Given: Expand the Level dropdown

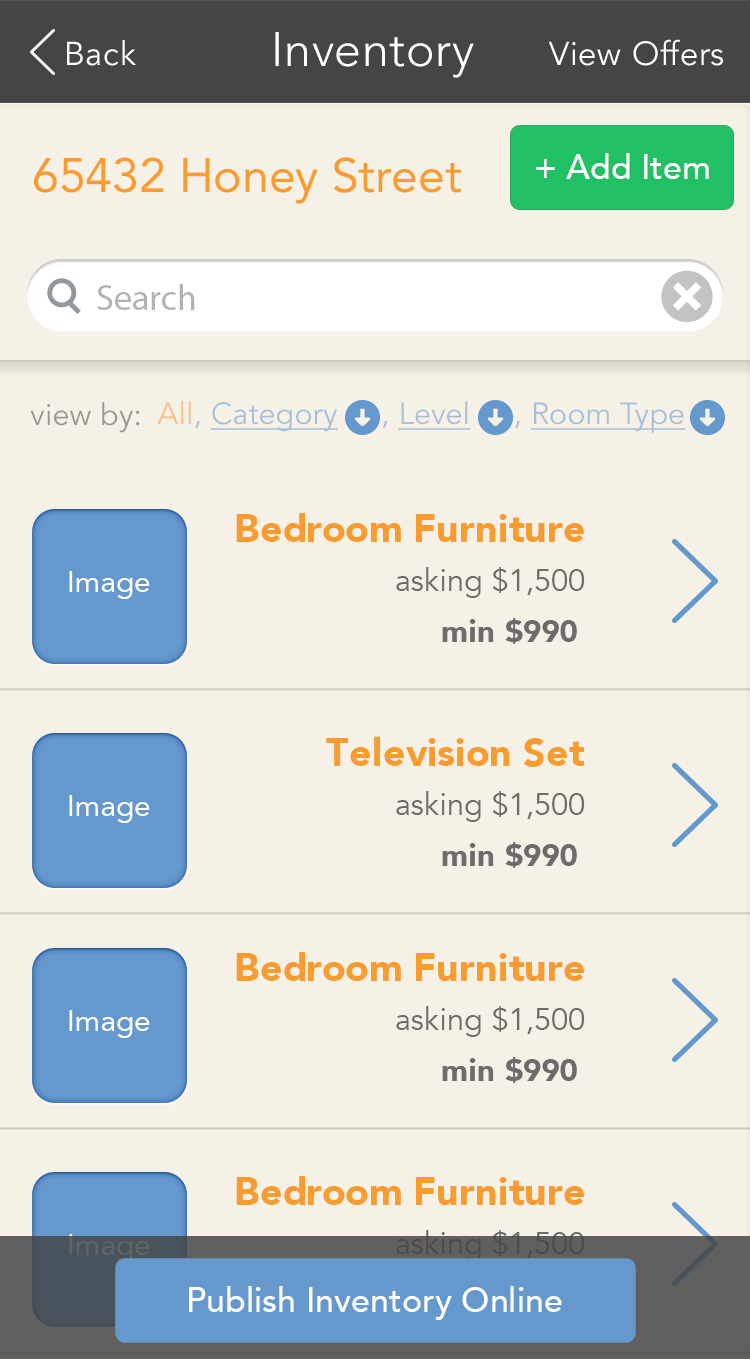Looking at the screenshot, I should tap(495, 417).
